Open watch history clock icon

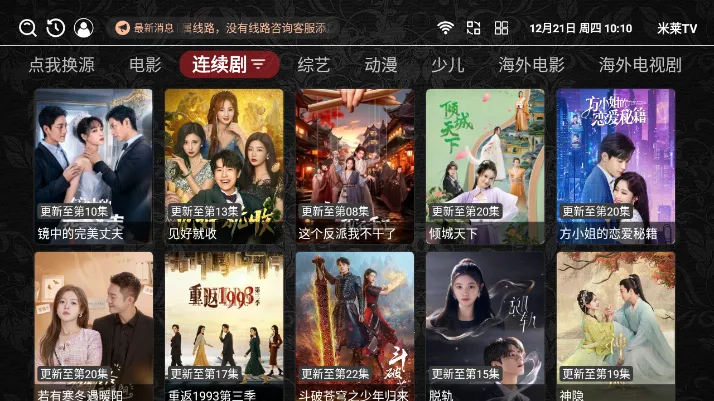point(56,28)
